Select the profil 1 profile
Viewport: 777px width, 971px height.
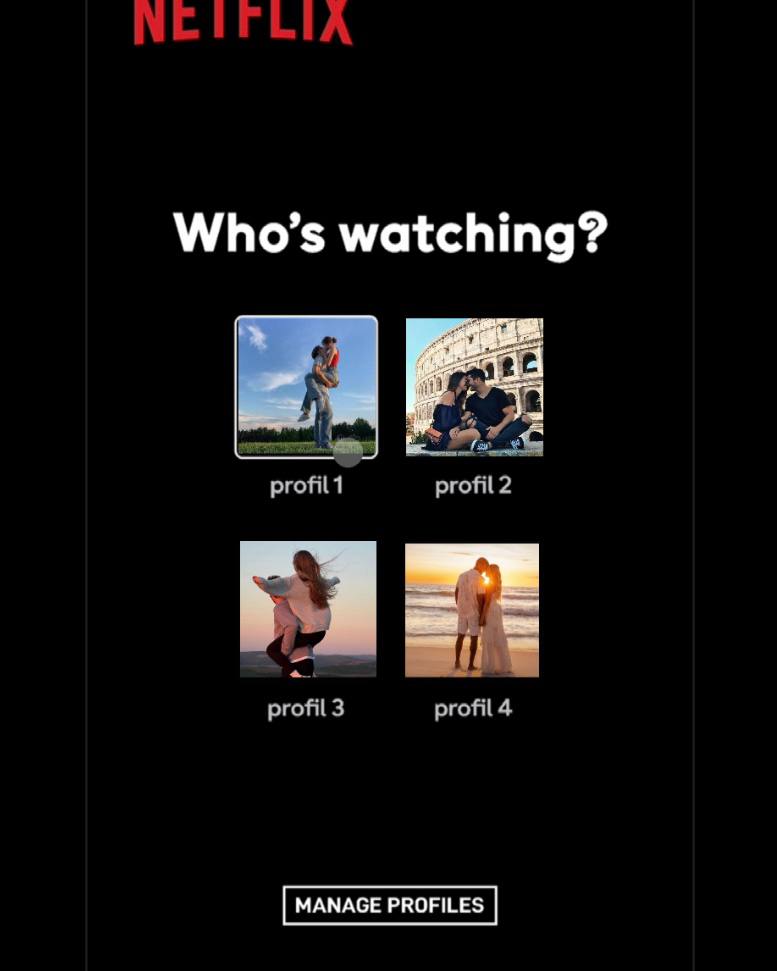306,387
